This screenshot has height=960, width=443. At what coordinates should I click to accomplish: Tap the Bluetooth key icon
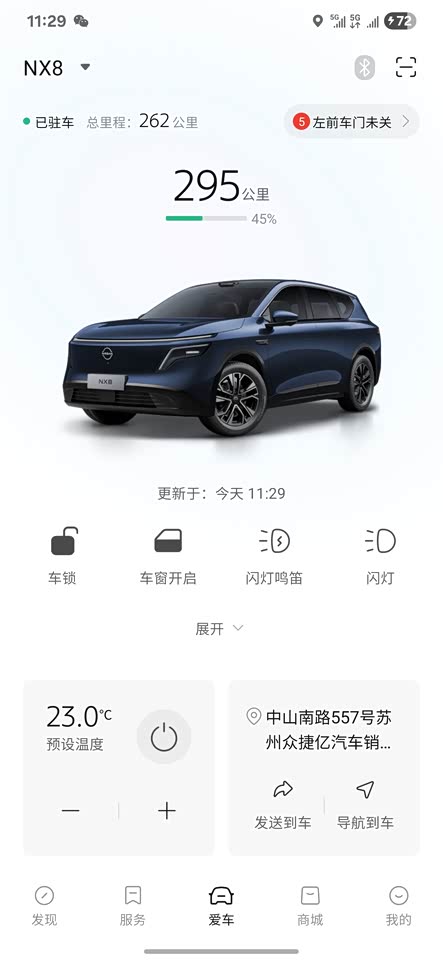(365, 67)
